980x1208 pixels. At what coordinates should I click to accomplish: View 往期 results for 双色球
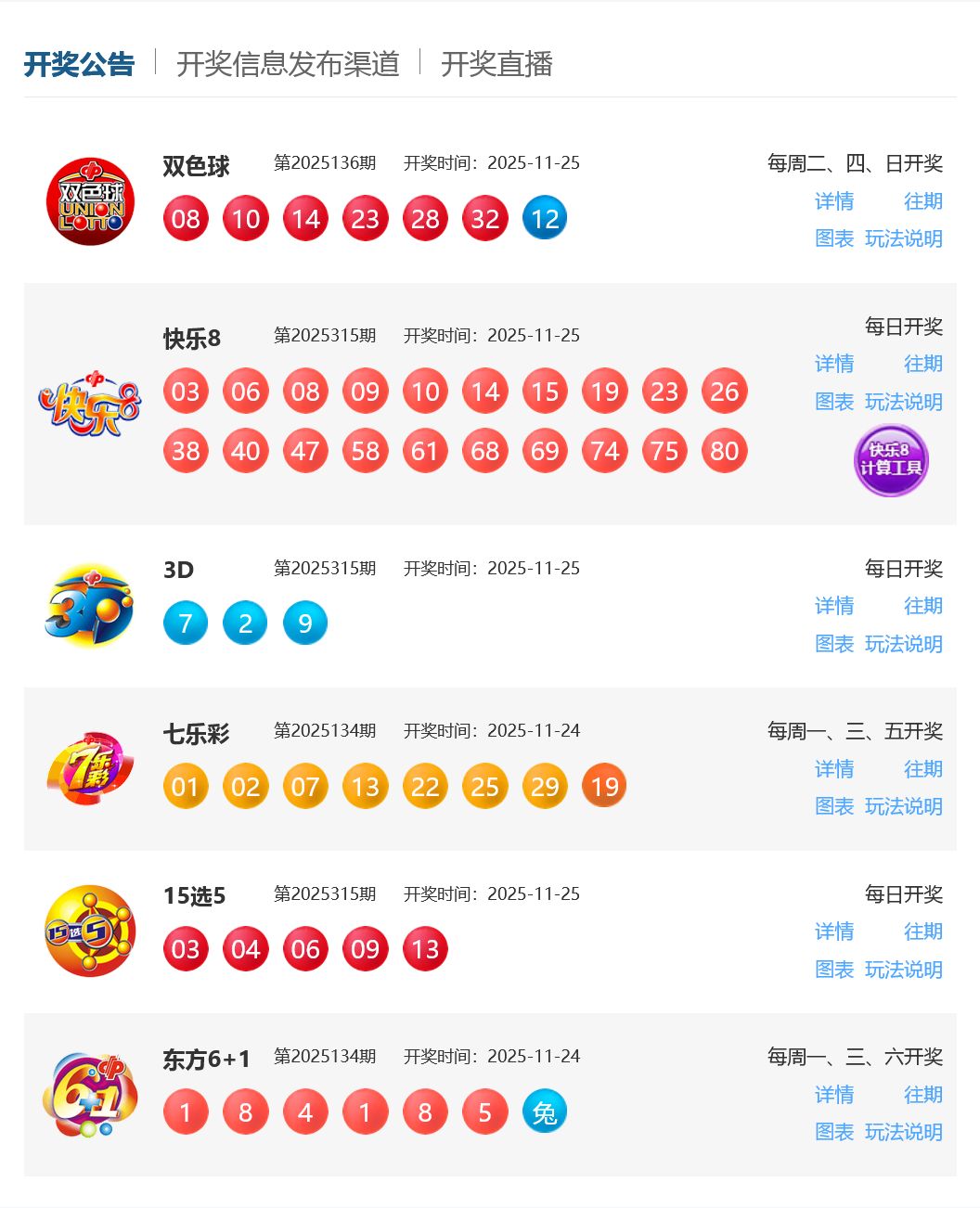(922, 201)
